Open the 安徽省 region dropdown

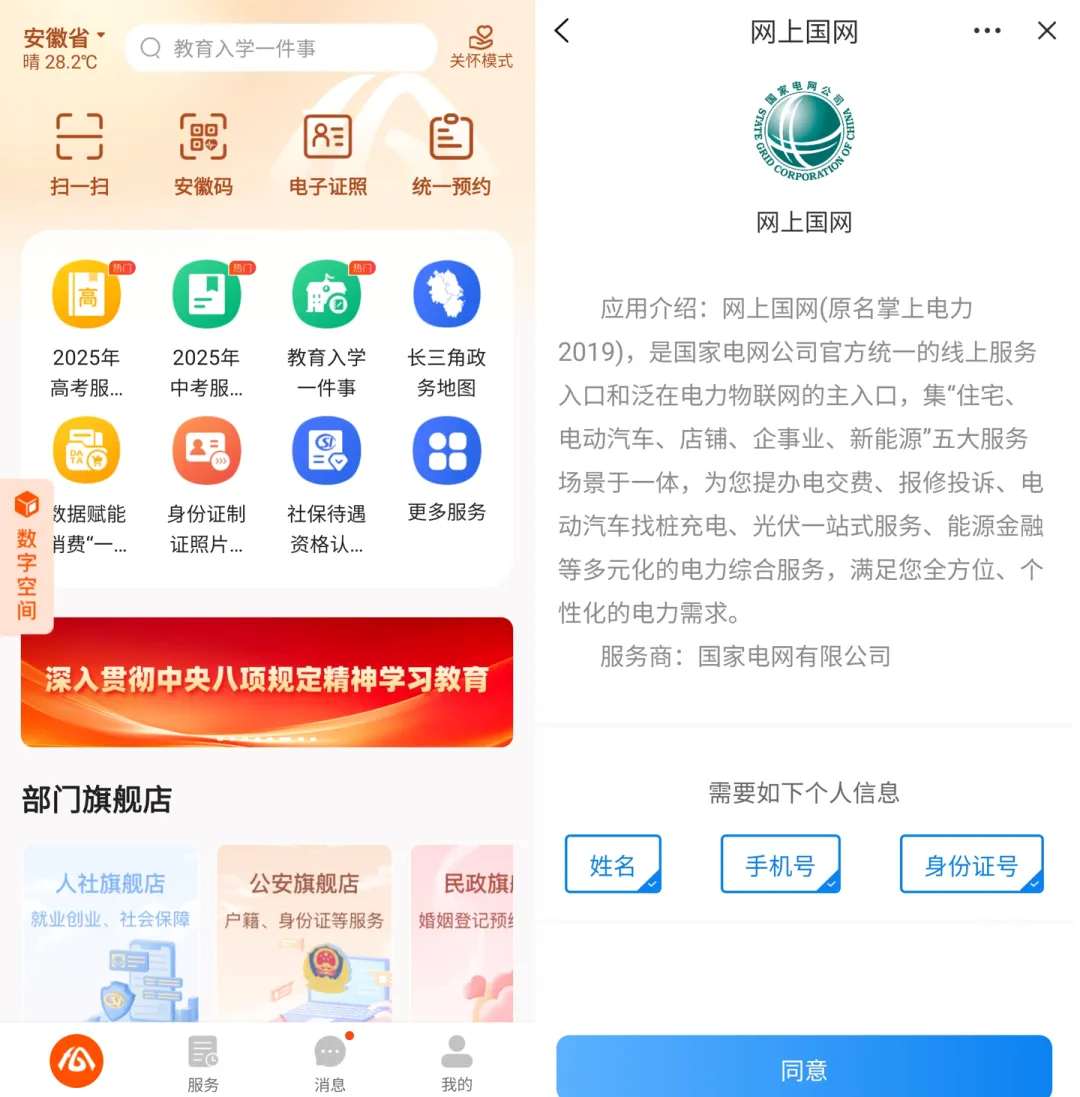pos(64,38)
